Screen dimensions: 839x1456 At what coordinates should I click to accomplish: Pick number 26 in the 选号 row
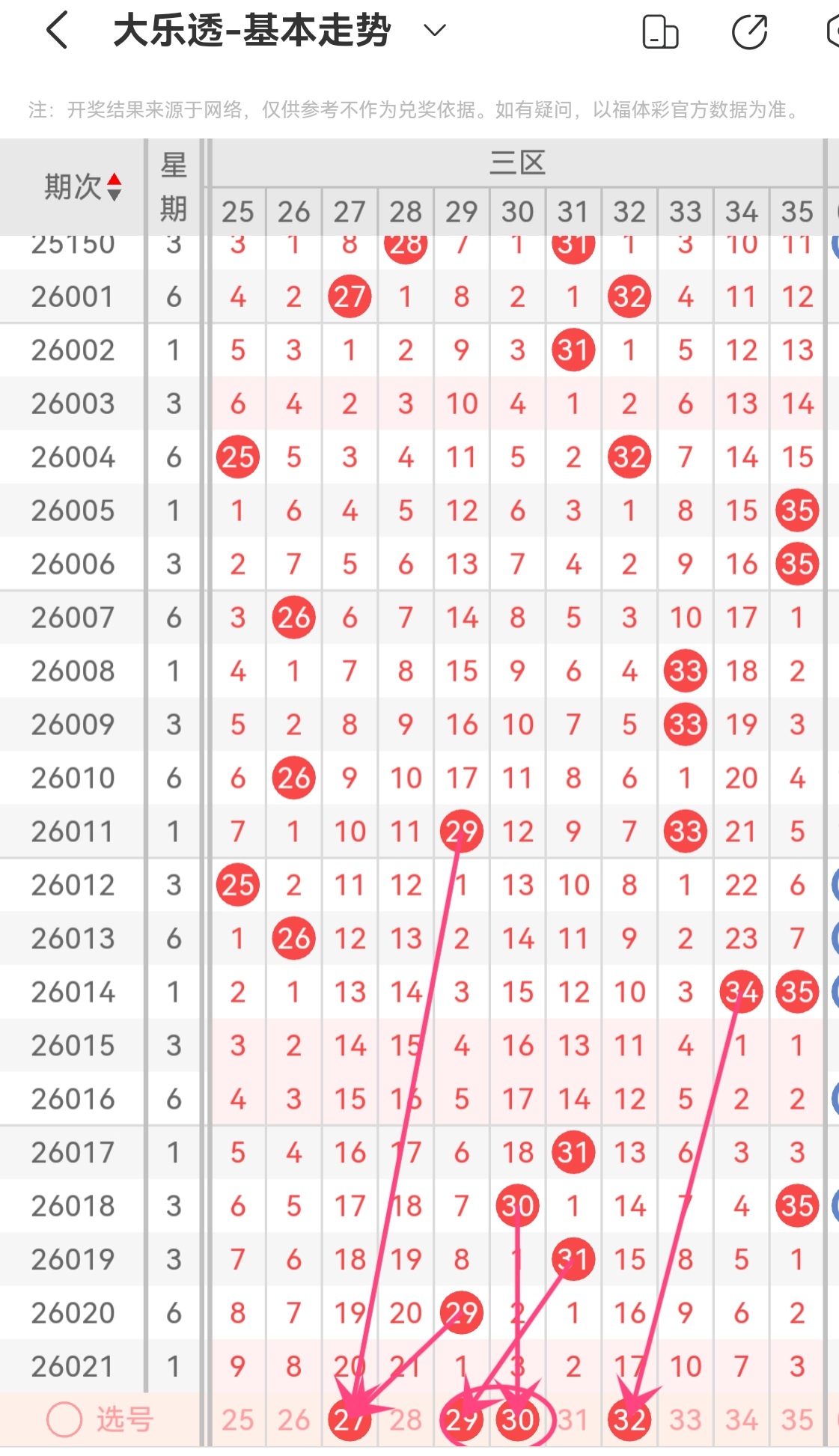pos(293,1420)
